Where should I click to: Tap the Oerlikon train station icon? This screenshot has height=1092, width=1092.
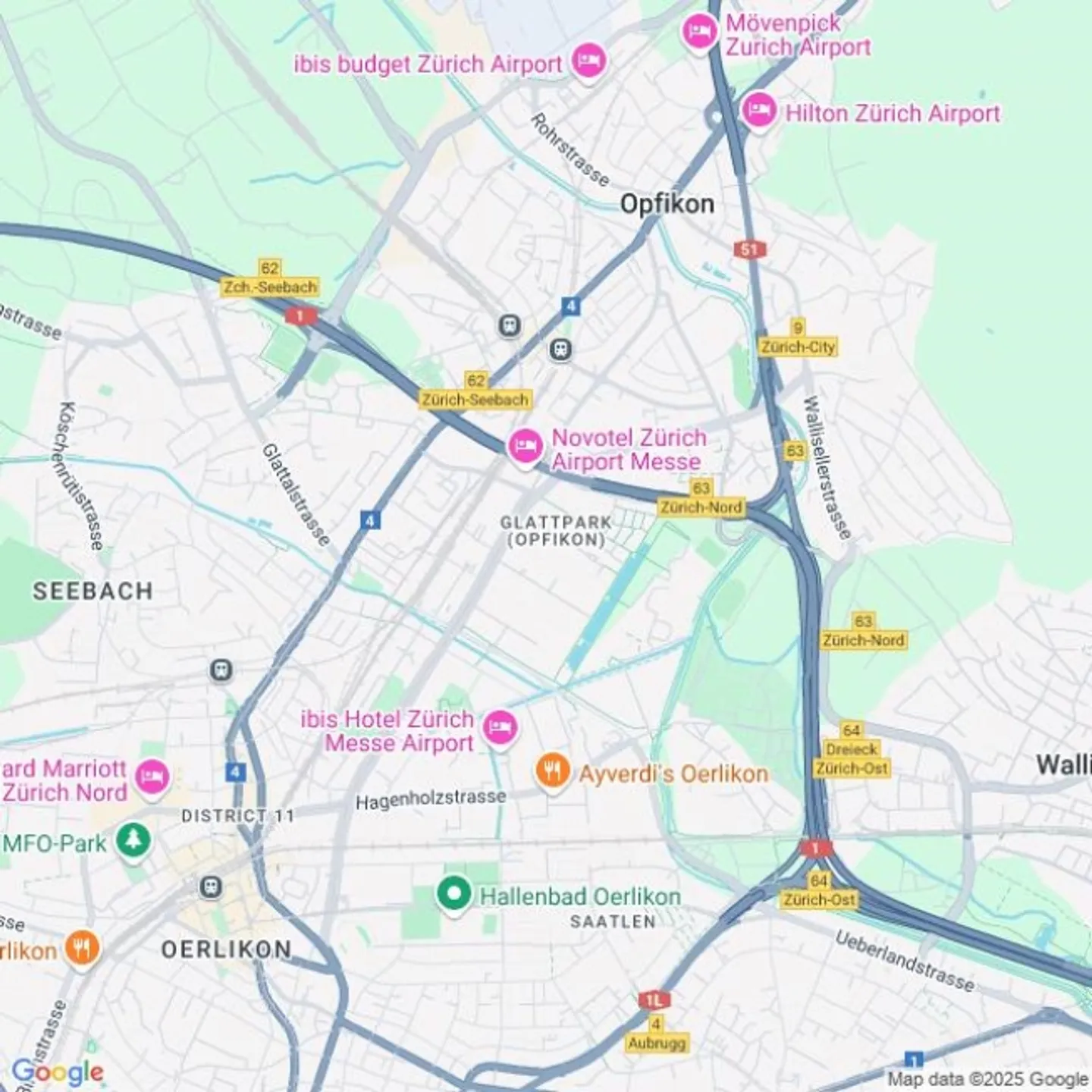click(x=211, y=886)
